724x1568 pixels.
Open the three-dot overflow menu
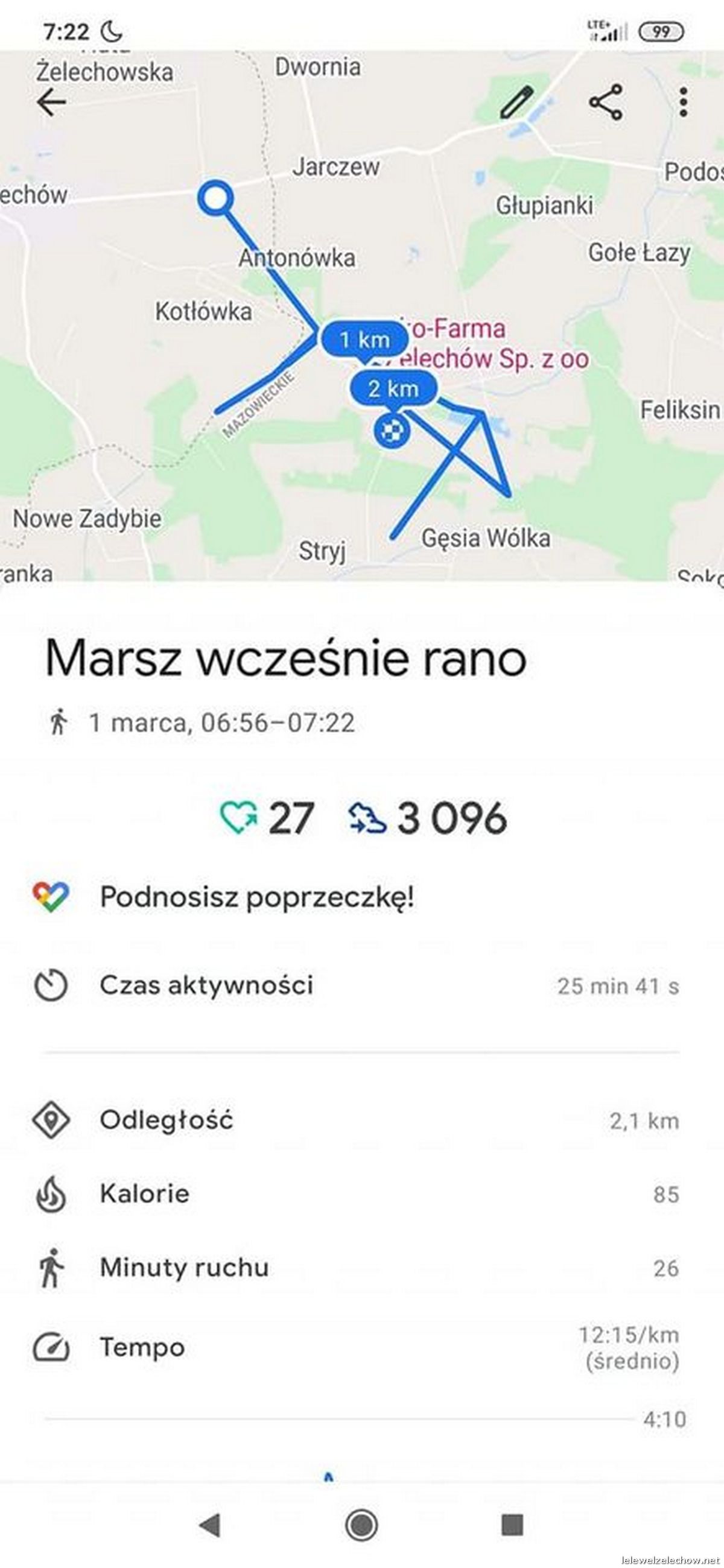(x=684, y=102)
